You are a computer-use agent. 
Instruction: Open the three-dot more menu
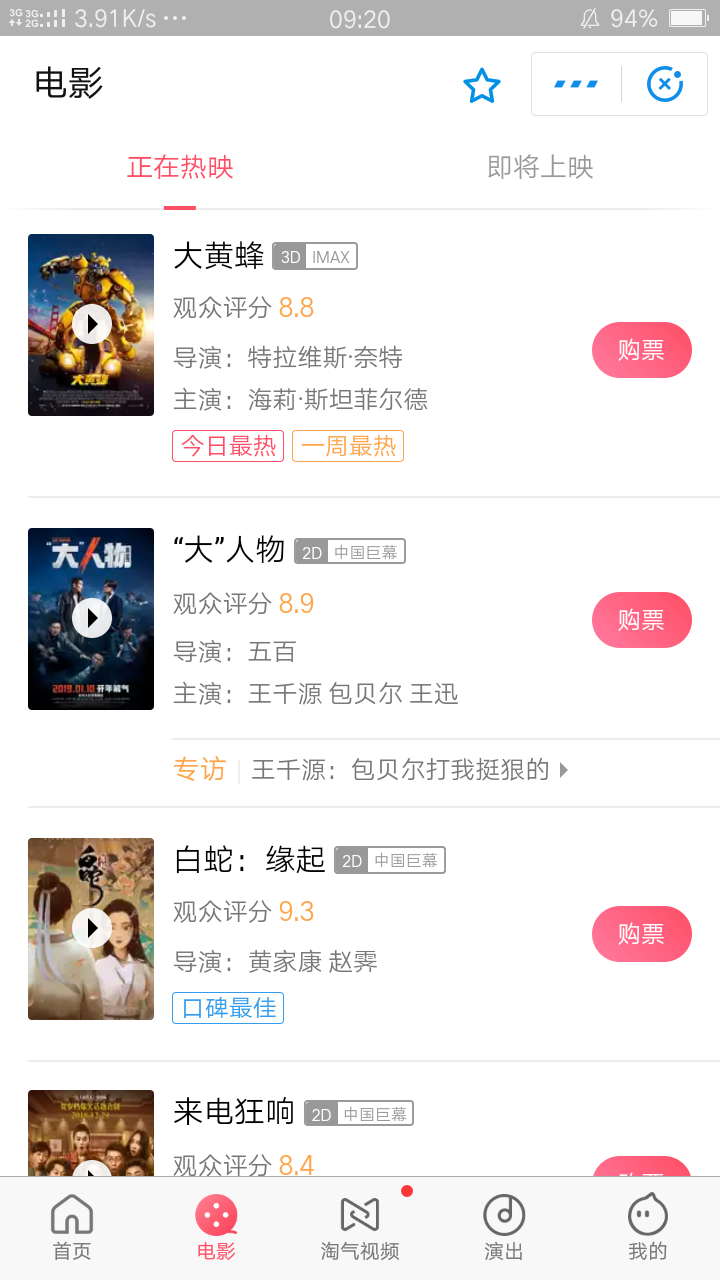point(576,85)
